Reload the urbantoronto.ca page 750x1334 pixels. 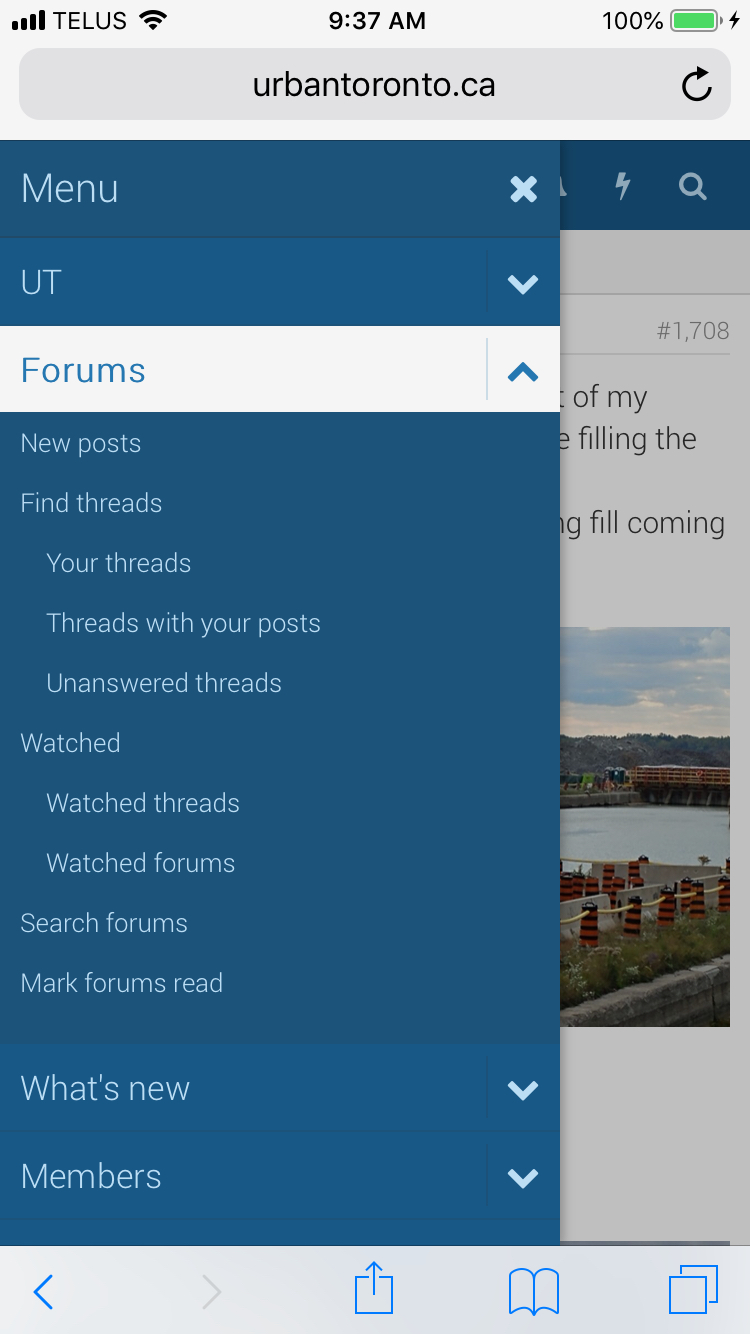pos(696,85)
